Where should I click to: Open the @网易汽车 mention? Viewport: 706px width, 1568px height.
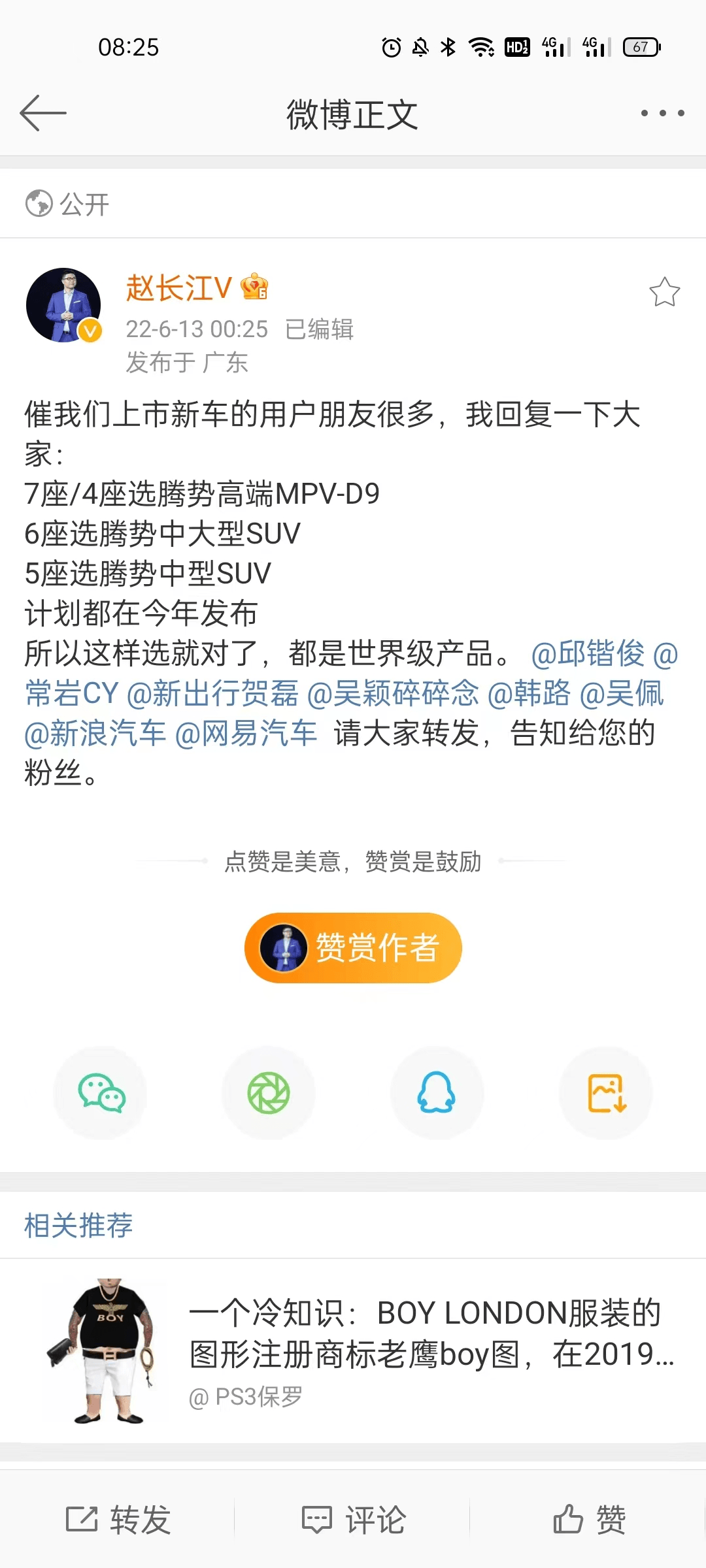click(x=246, y=734)
